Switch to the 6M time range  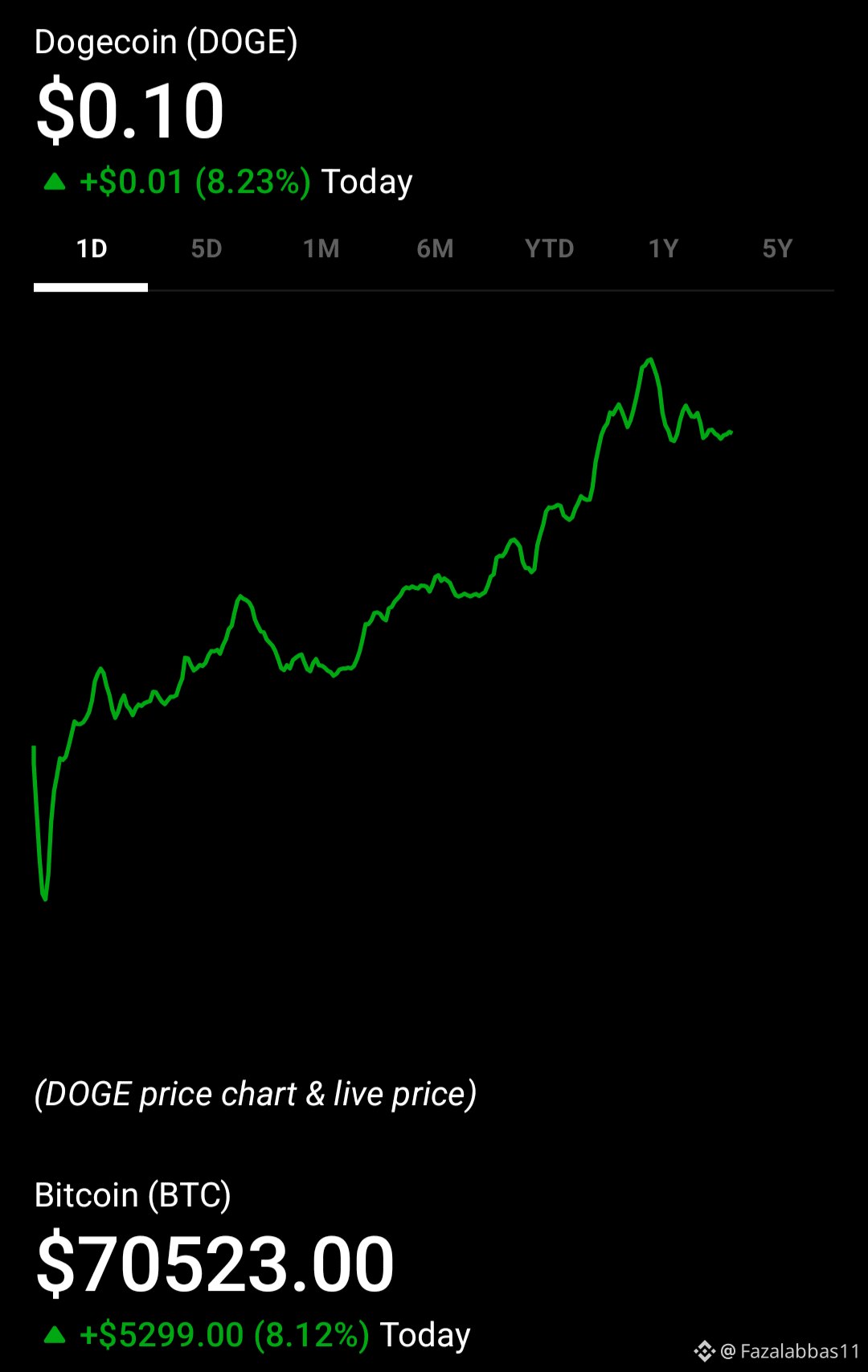[x=435, y=249]
